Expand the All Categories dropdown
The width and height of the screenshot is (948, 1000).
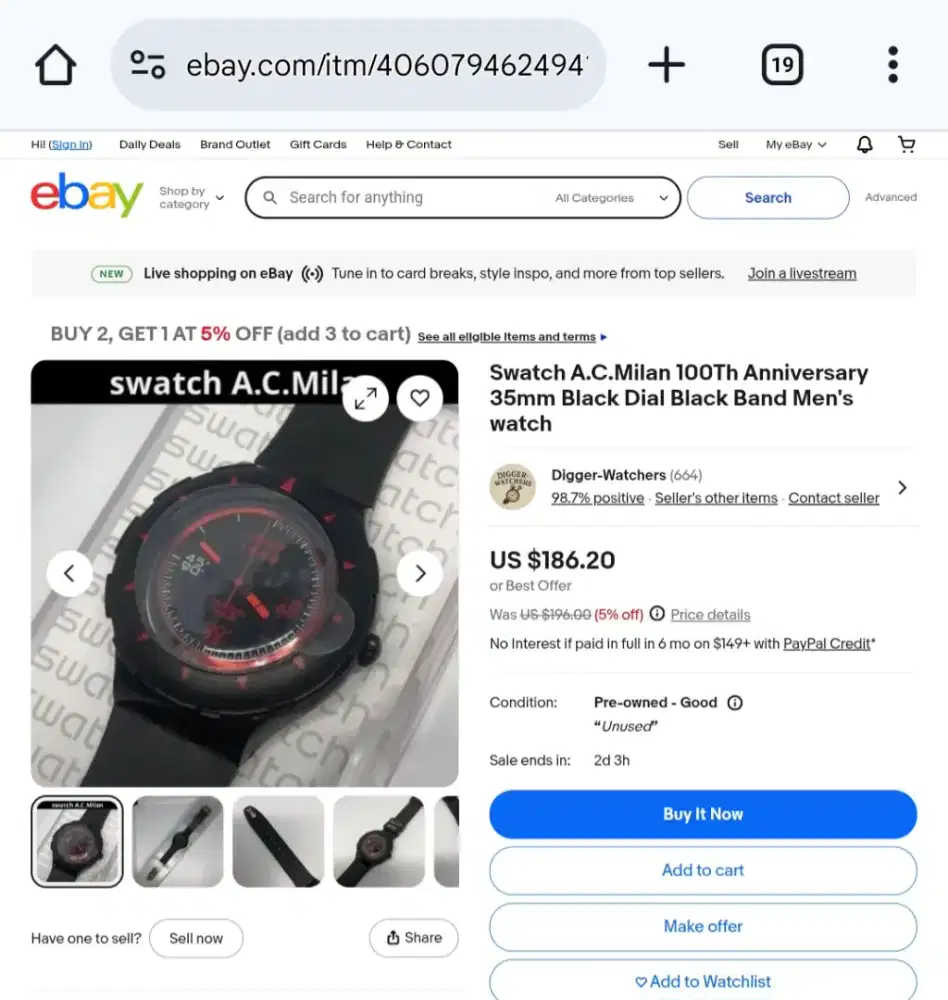pyautogui.click(x=612, y=198)
